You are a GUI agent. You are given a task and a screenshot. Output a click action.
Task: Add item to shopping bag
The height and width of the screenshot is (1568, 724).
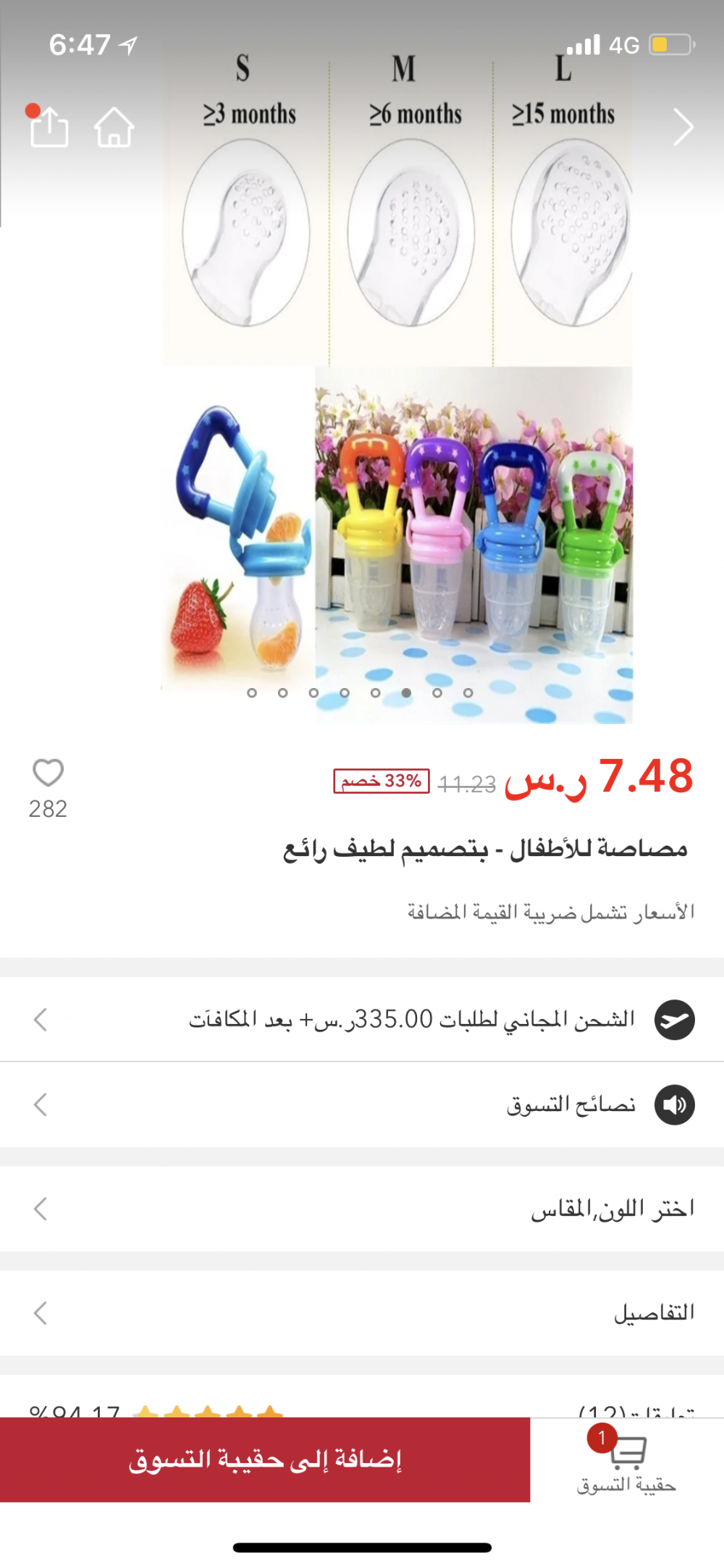265,1459
